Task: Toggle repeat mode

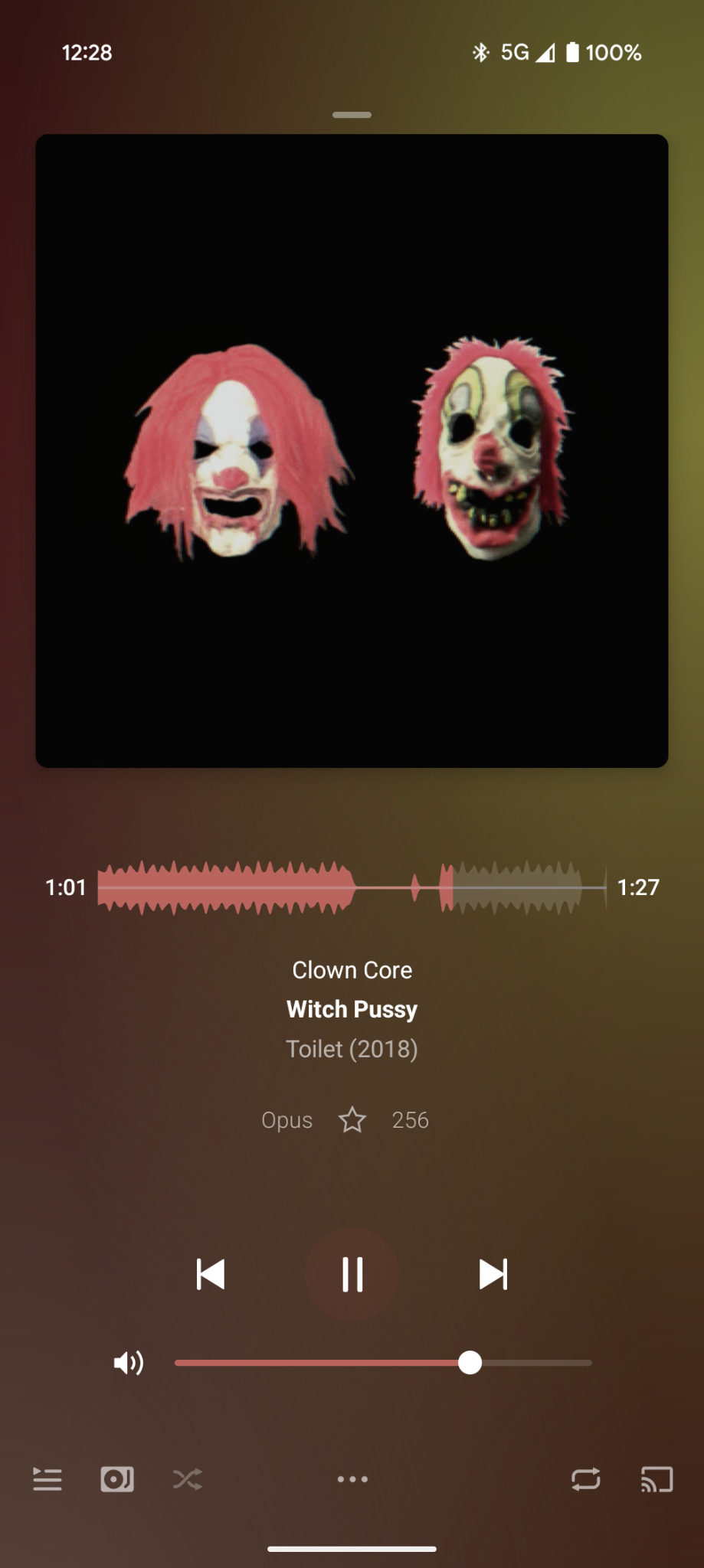Action: (586, 1479)
